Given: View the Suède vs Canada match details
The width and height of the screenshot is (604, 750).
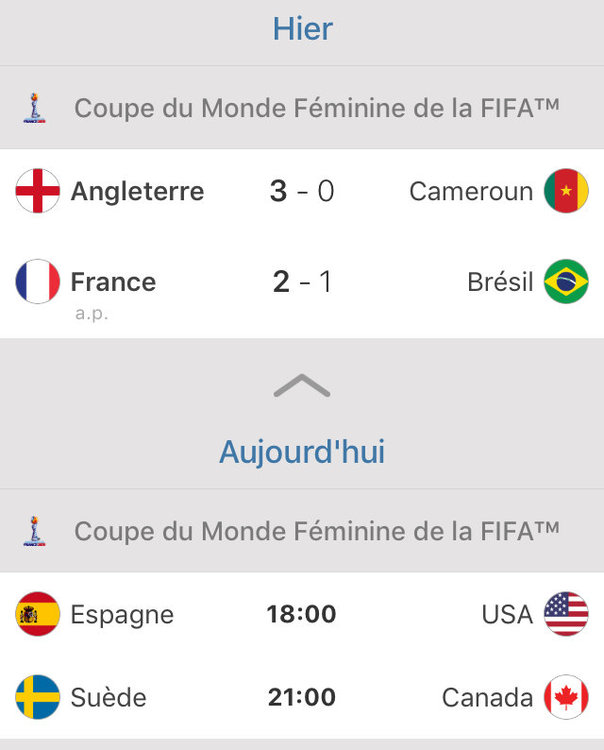Looking at the screenshot, I should (x=302, y=697).
